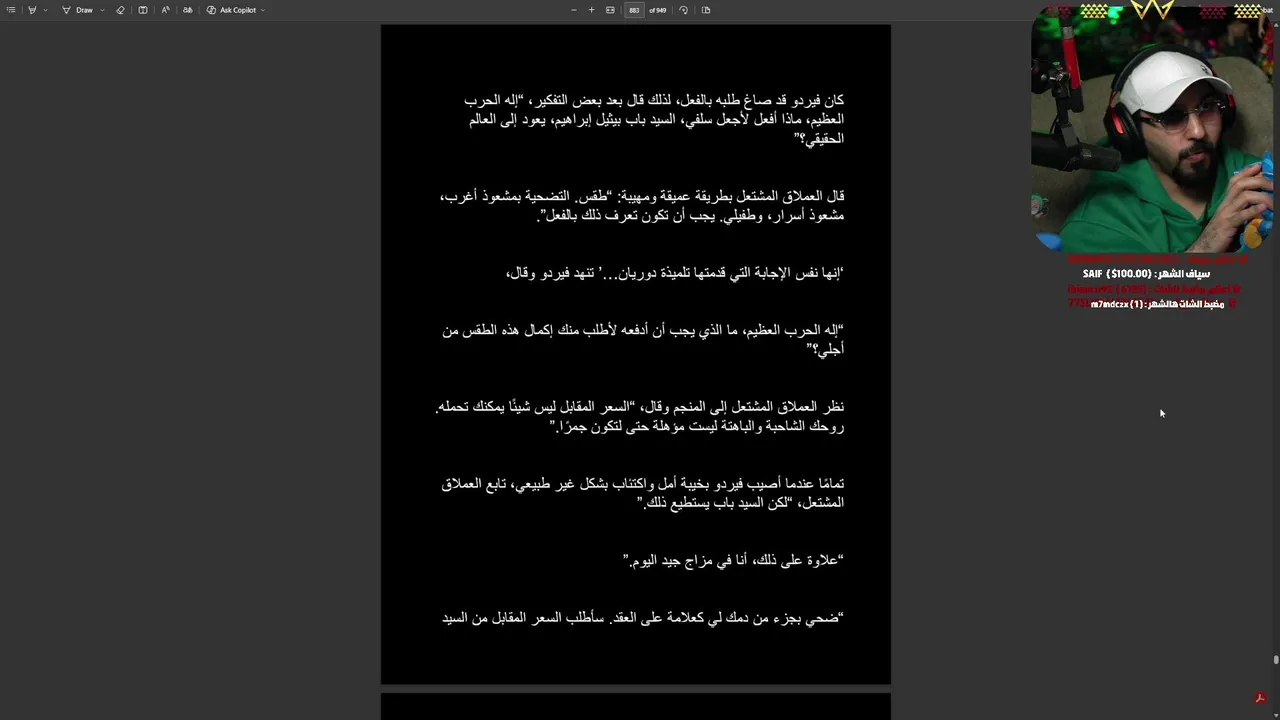Select the eraser tool
The height and width of the screenshot is (720, 1280).
click(x=120, y=10)
